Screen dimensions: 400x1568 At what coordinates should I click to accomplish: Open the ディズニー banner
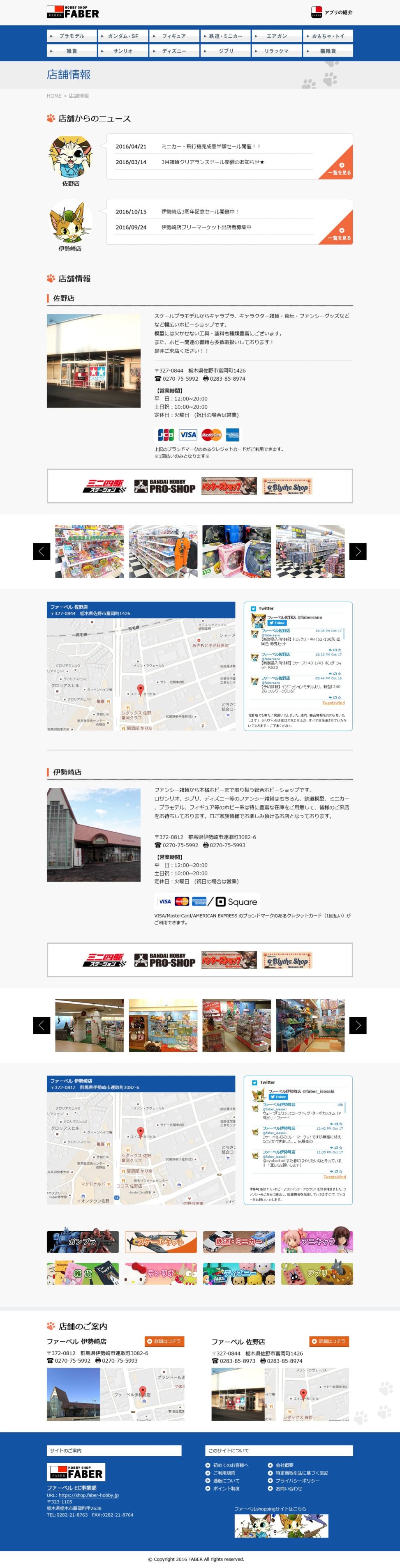(x=238, y=1273)
